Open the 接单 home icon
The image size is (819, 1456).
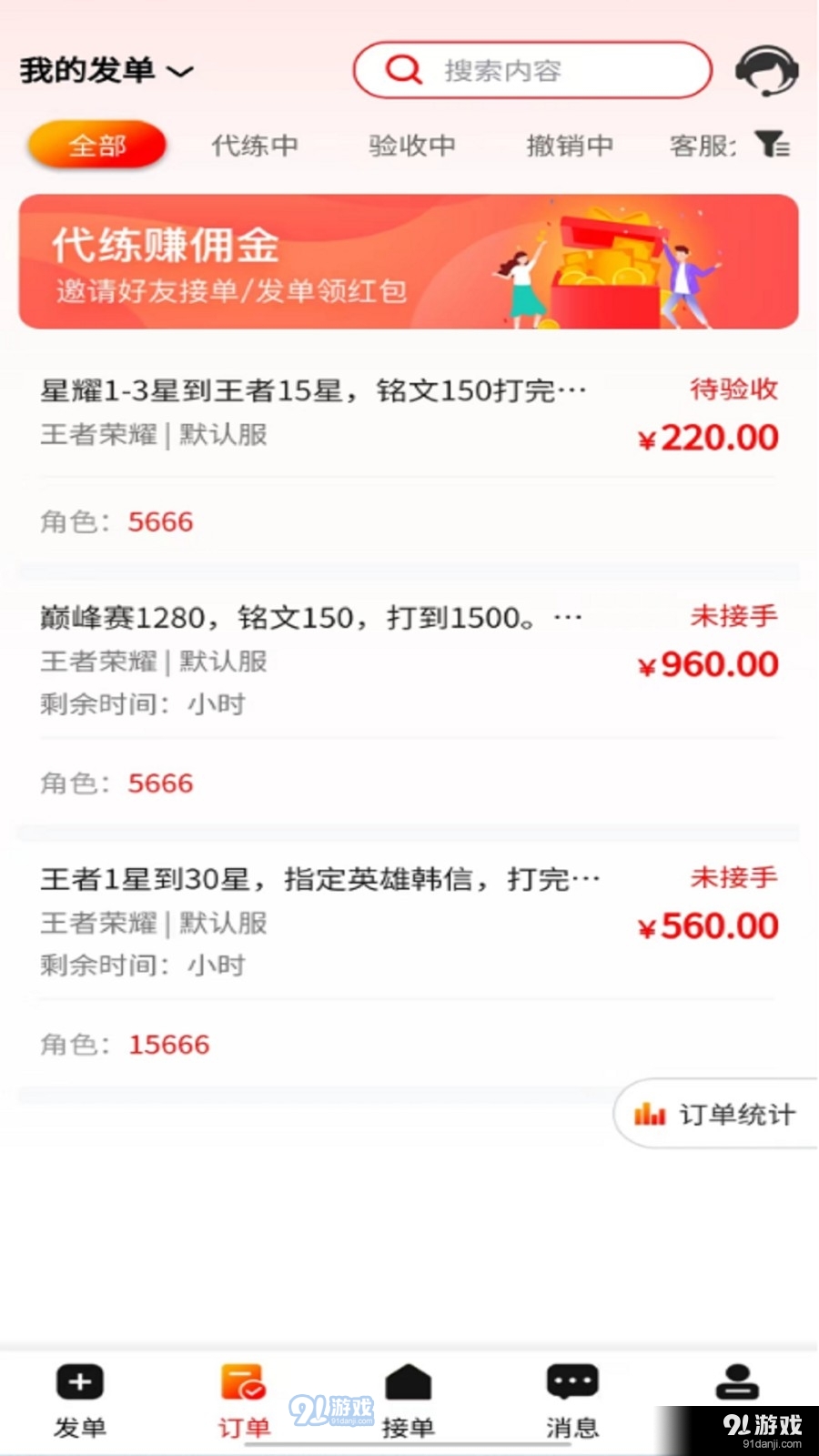click(x=408, y=1384)
